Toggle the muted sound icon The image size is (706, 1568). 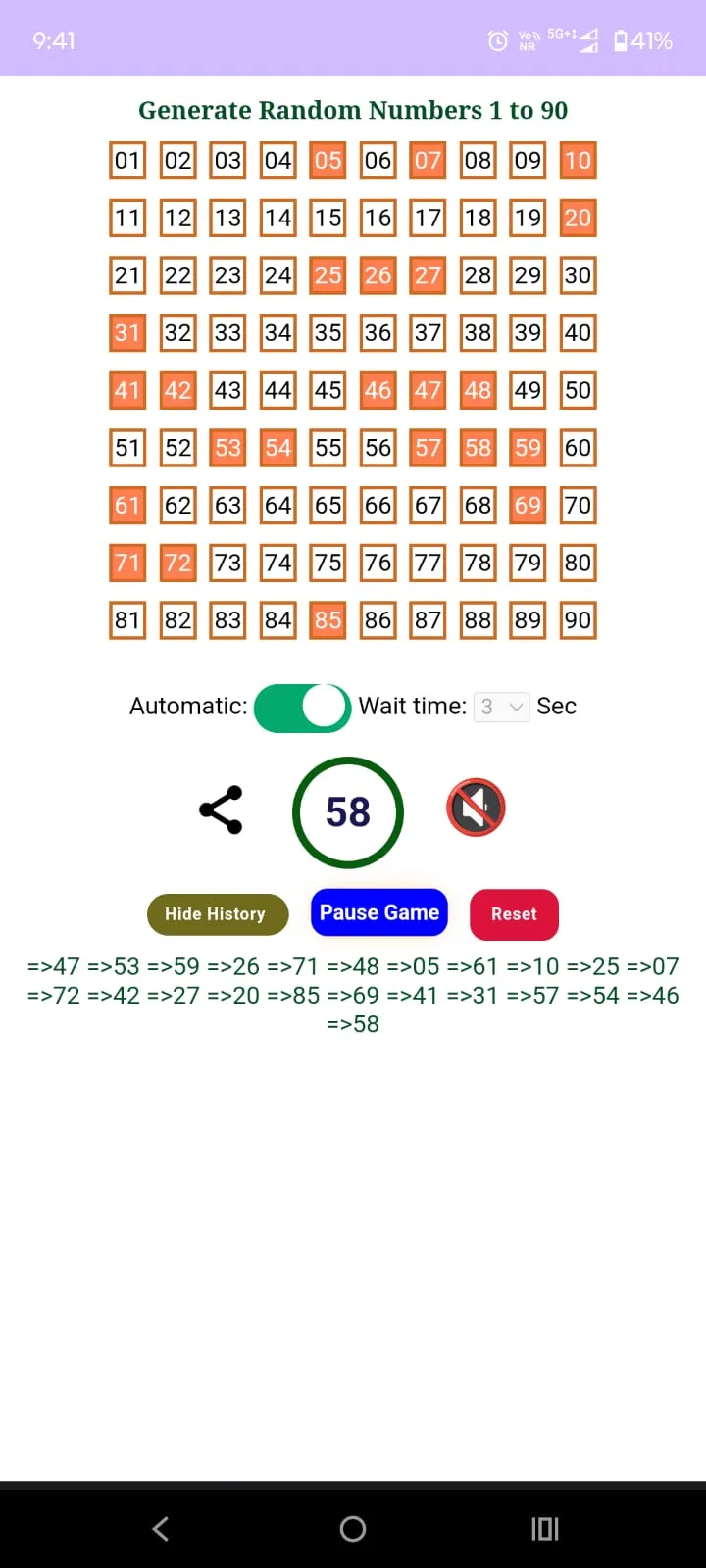click(x=476, y=808)
